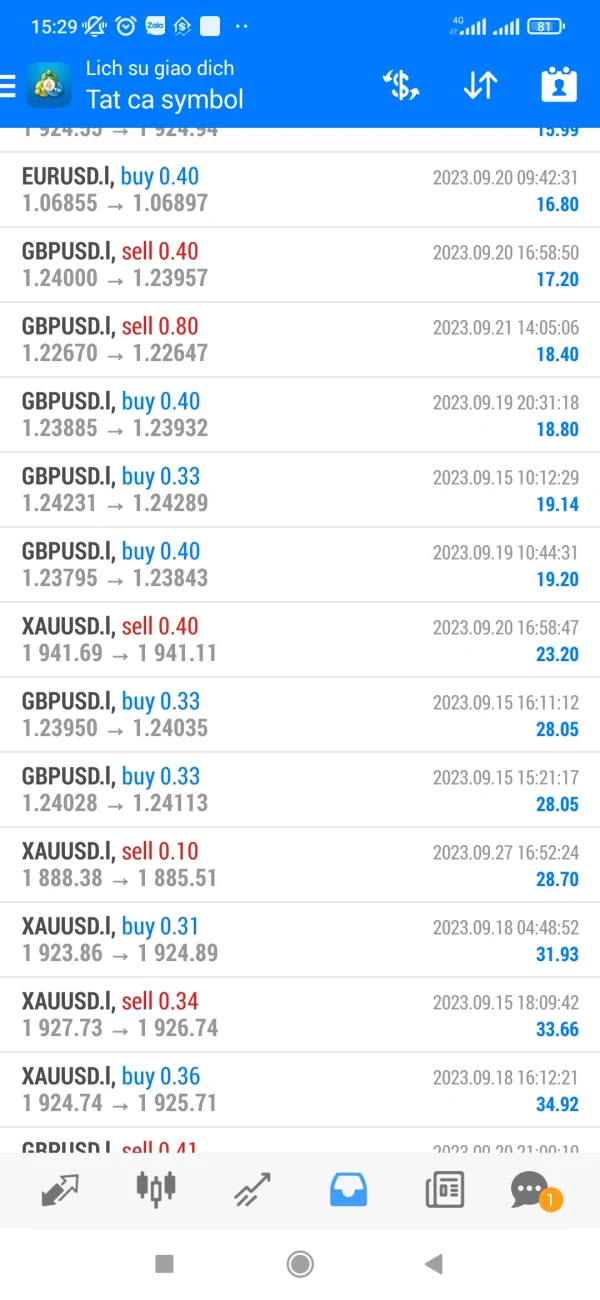Image resolution: width=600 pixels, height=1300 pixels.
Task: Open the side drawer menu
Action: point(9,86)
